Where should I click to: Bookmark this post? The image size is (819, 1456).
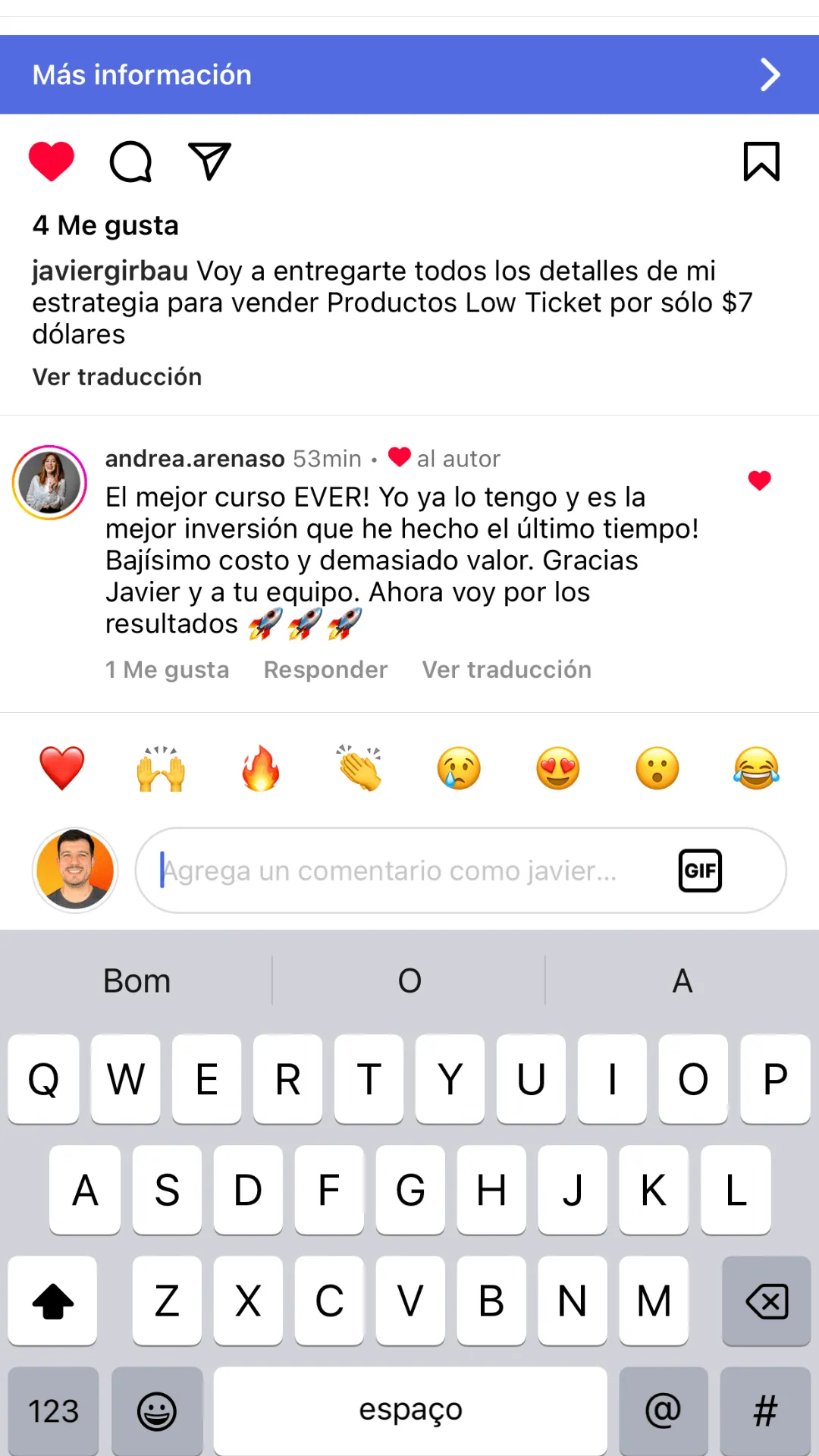point(761,161)
